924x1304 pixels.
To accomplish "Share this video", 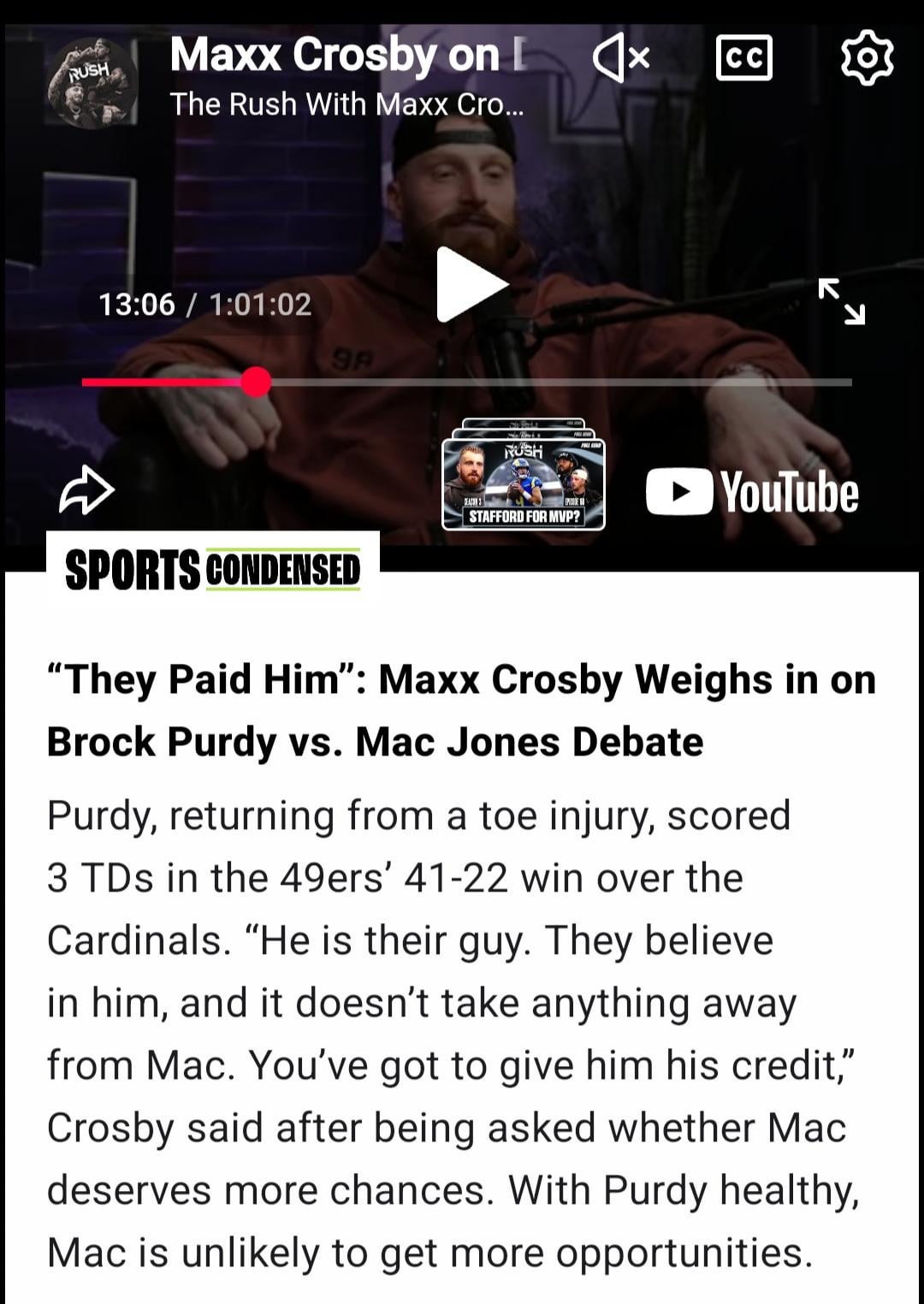I will [x=86, y=490].
